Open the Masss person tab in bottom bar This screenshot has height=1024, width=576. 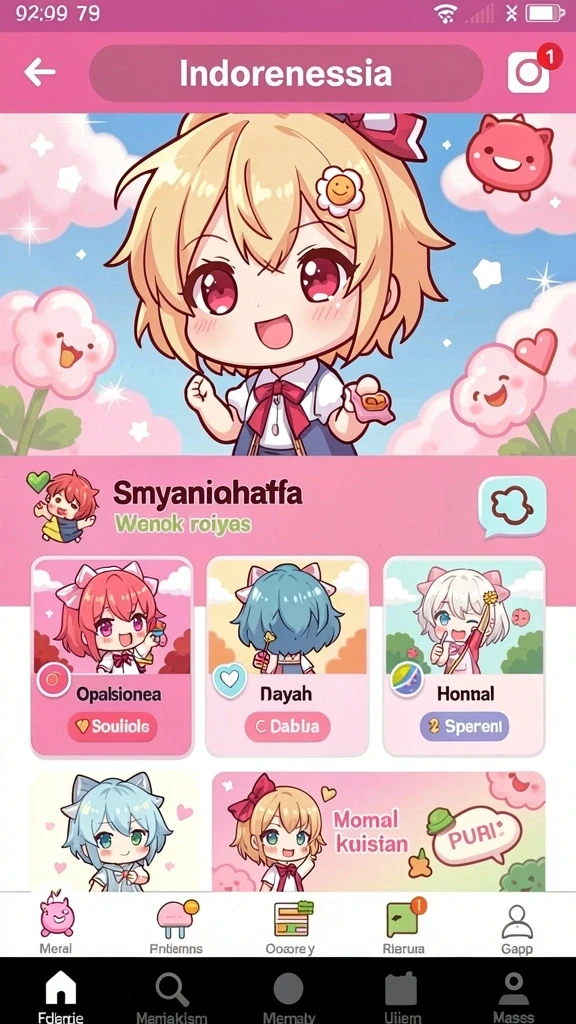click(514, 997)
